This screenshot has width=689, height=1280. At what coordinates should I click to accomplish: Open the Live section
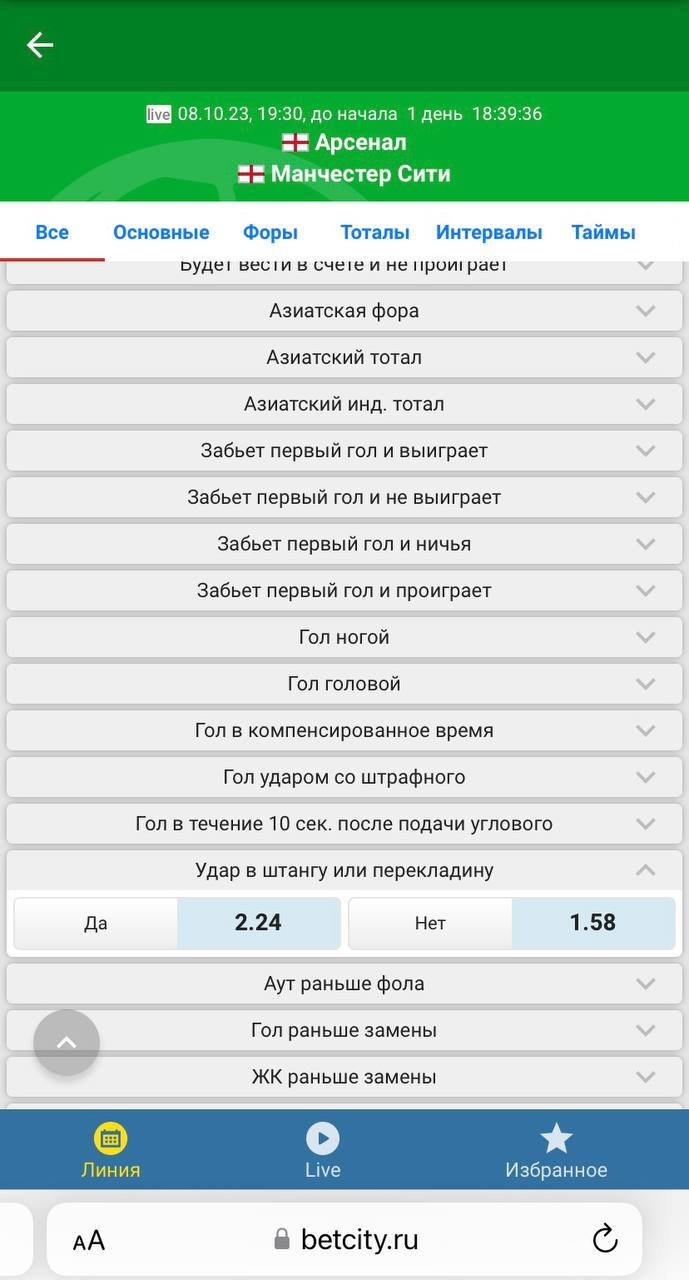coord(322,1150)
